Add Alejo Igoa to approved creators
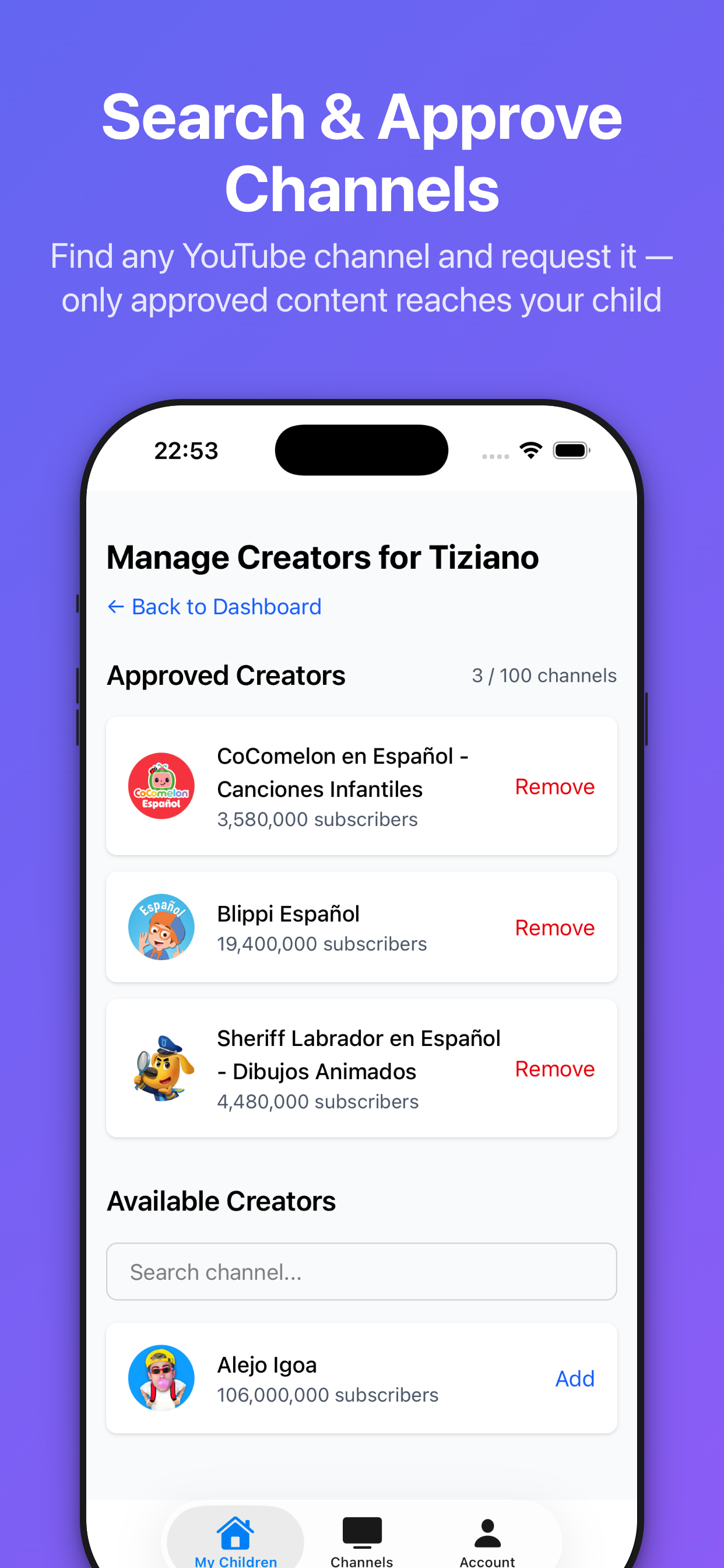This screenshot has height=1568, width=724. [x=574, y=1378]
